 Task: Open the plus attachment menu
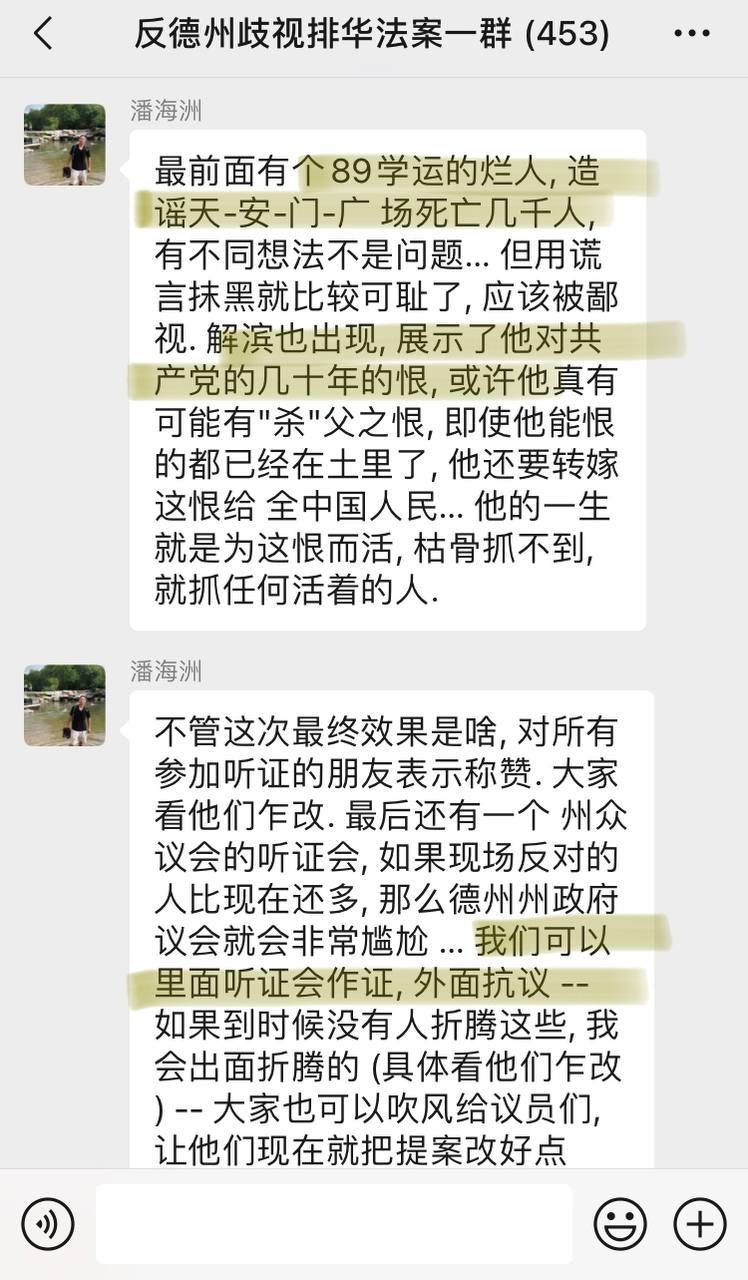coord(699,1223)
